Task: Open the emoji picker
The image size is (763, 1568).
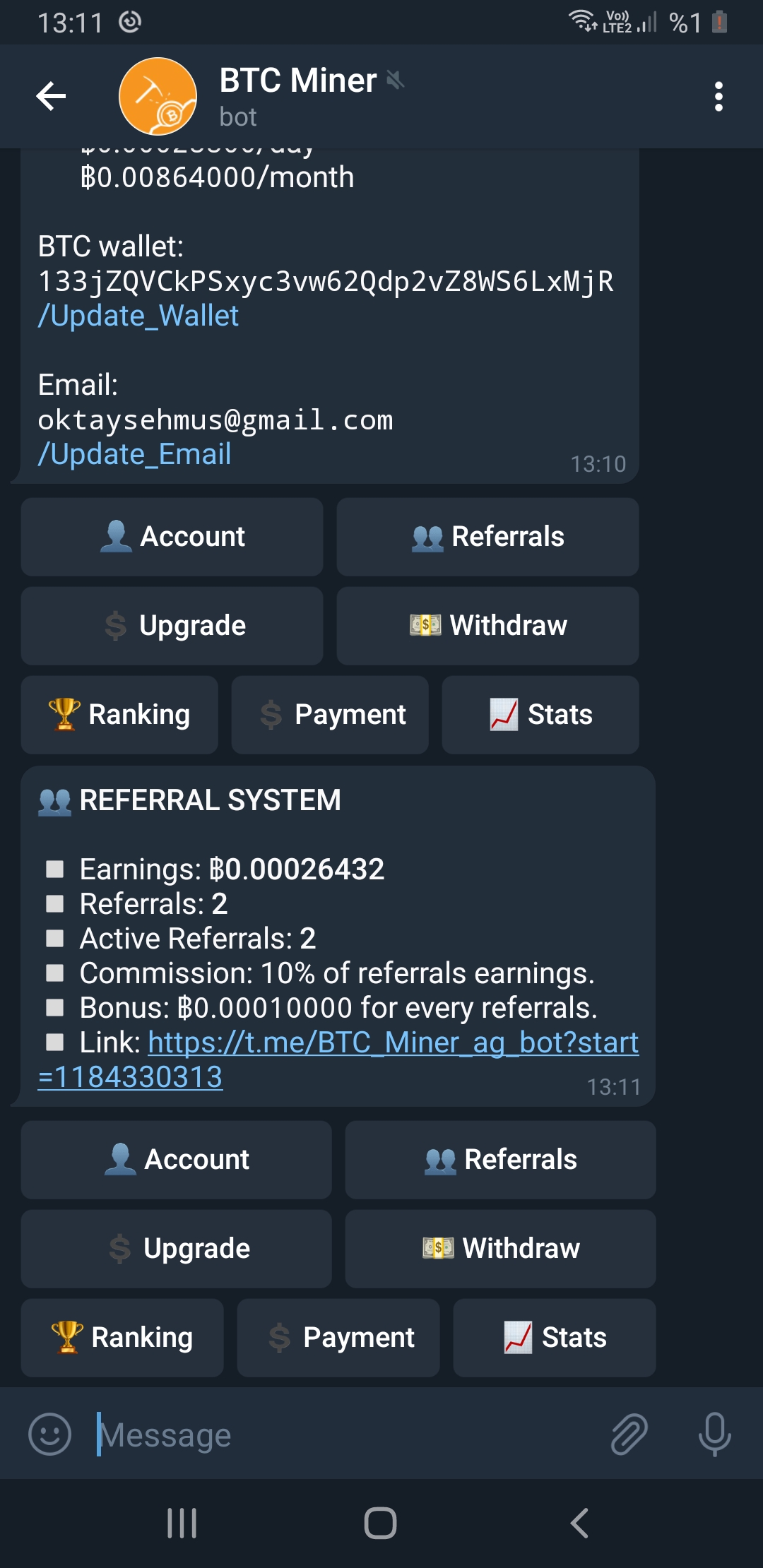Action: [49, 1434]
